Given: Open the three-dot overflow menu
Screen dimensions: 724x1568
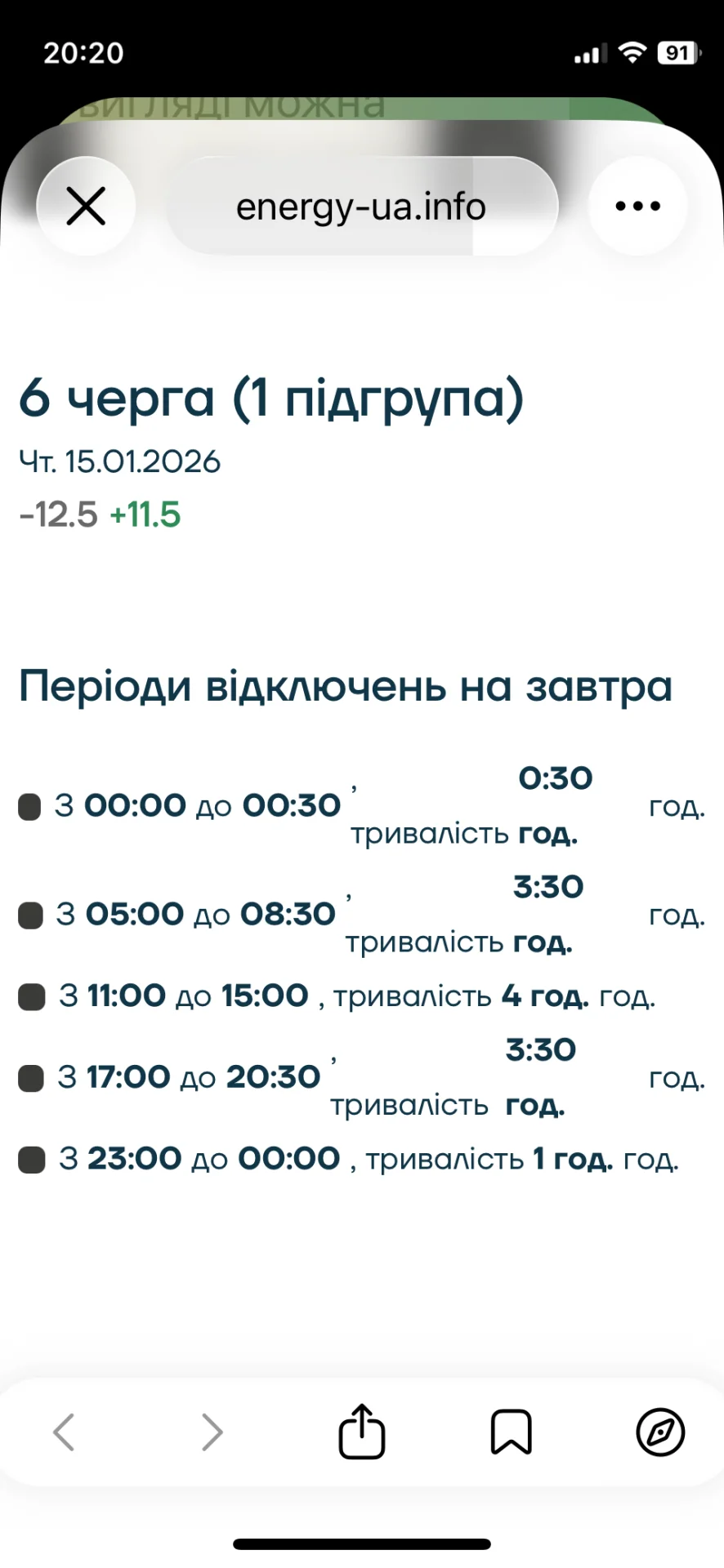Looking at the screenshot, I should (637, 206).
